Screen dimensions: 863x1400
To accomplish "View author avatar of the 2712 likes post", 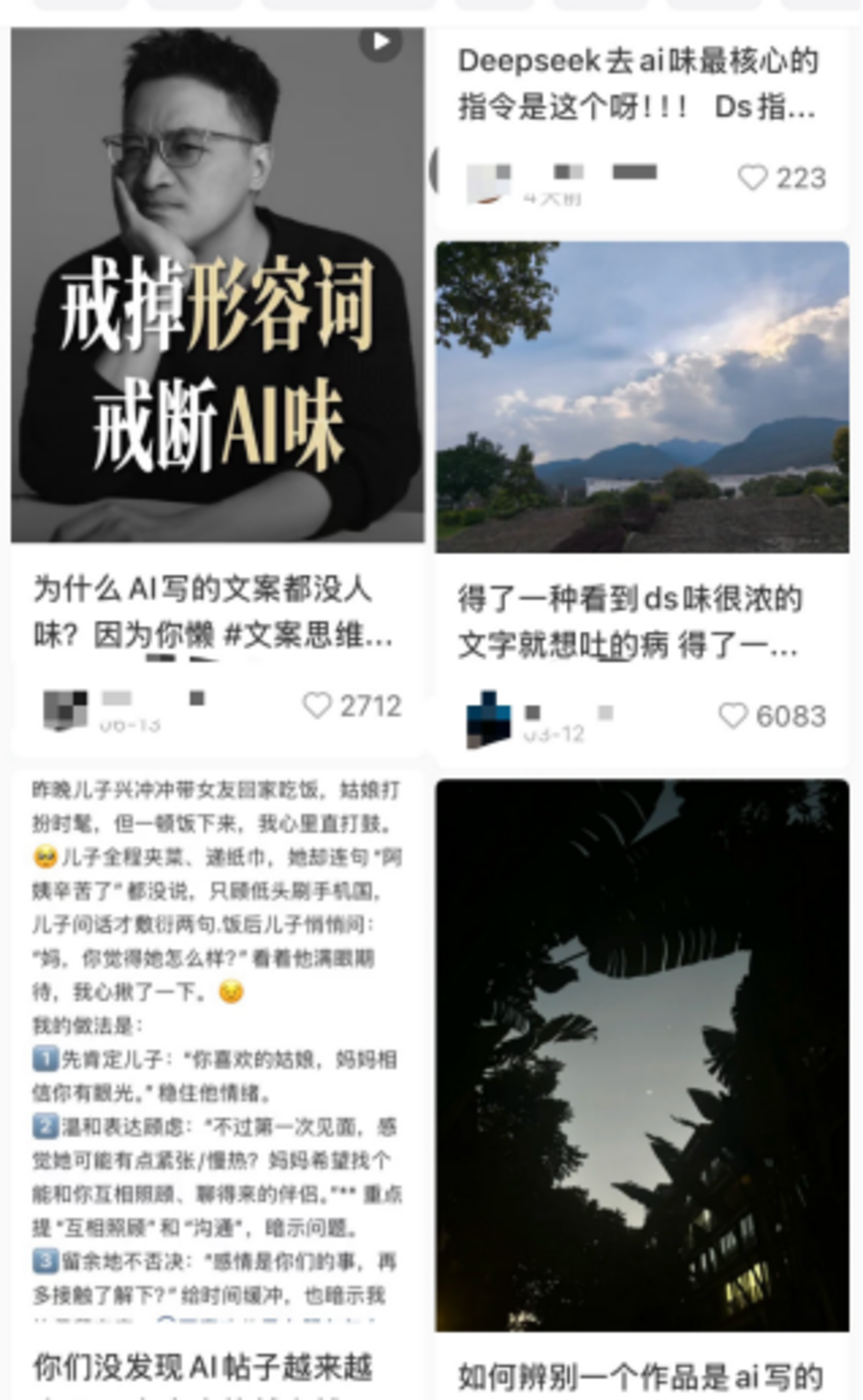I will click(x=65, y=709).
